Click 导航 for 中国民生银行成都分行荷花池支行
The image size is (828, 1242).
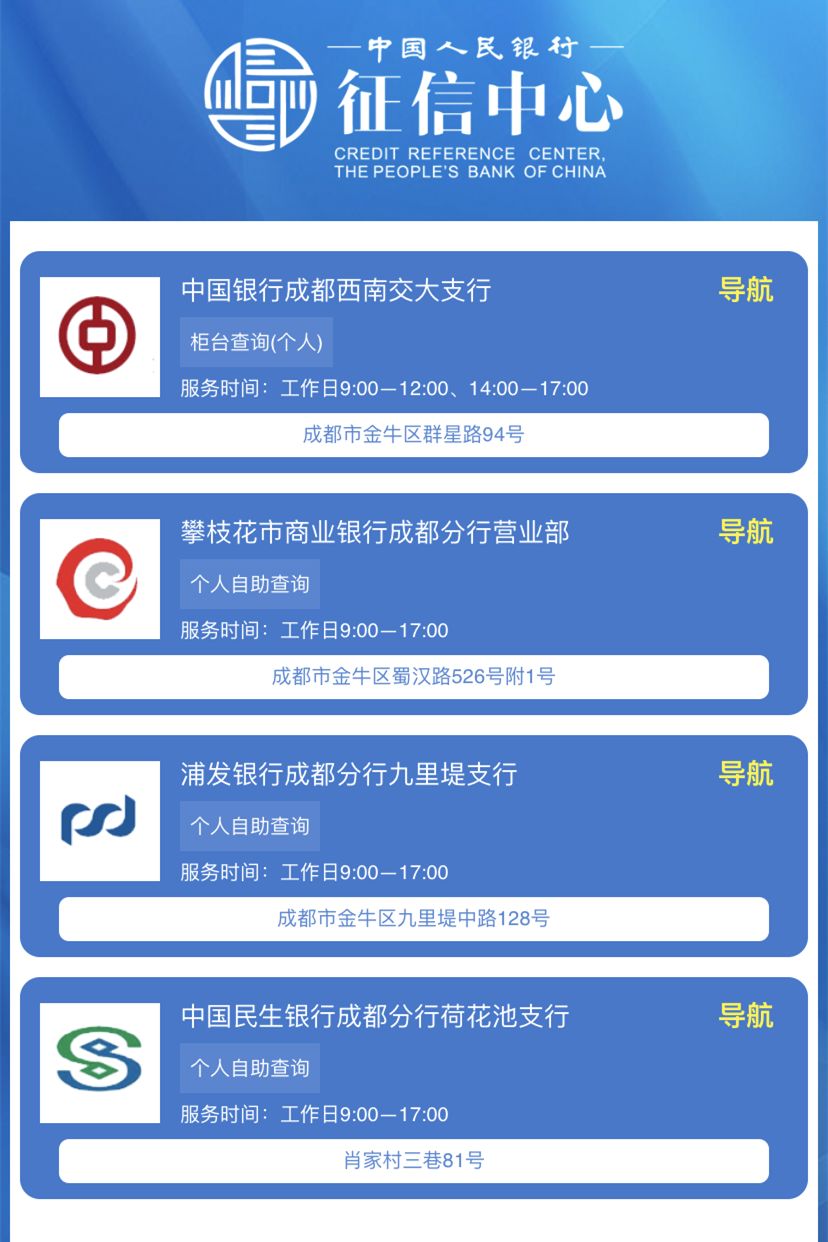click(x=747, y=1016)
